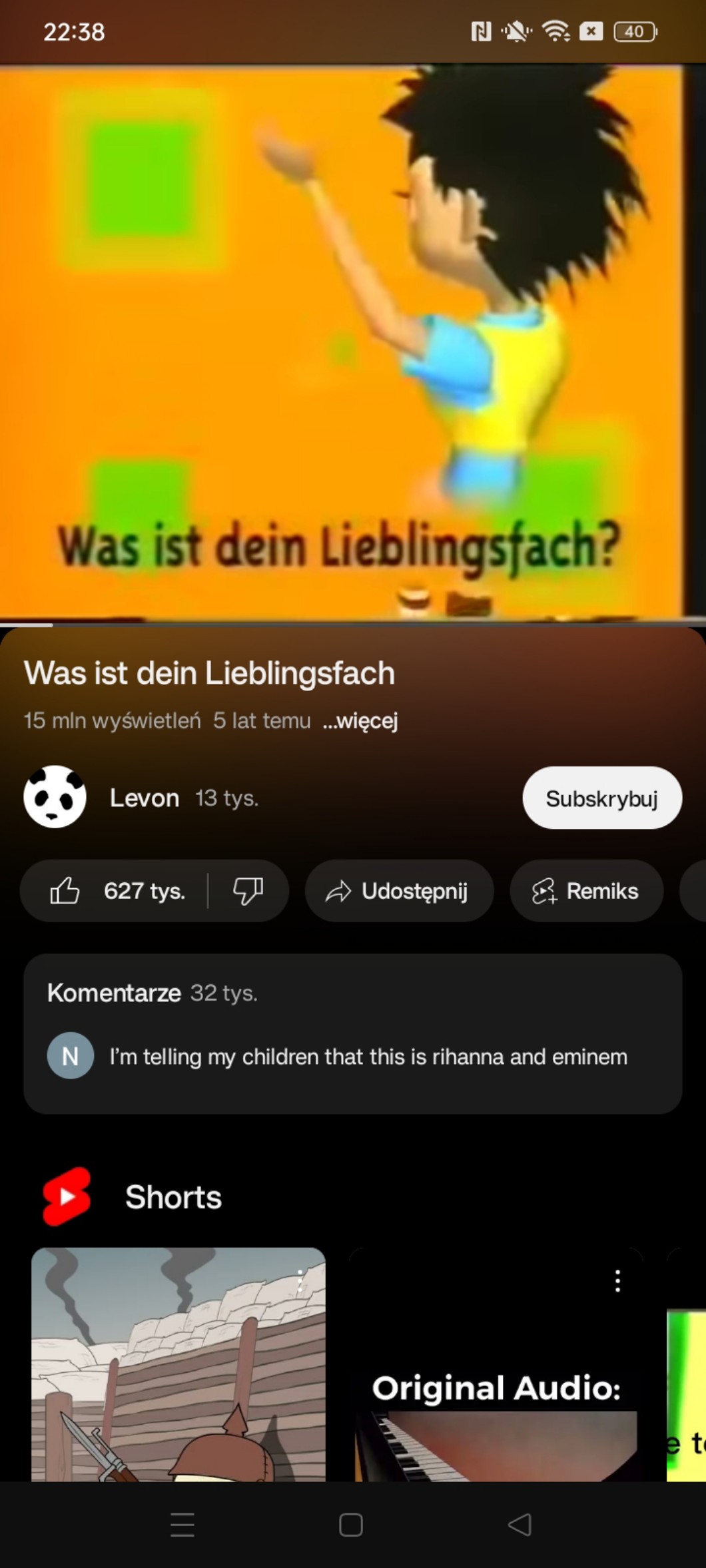
Task: Share video using Udostępnij
Action: 399,891
